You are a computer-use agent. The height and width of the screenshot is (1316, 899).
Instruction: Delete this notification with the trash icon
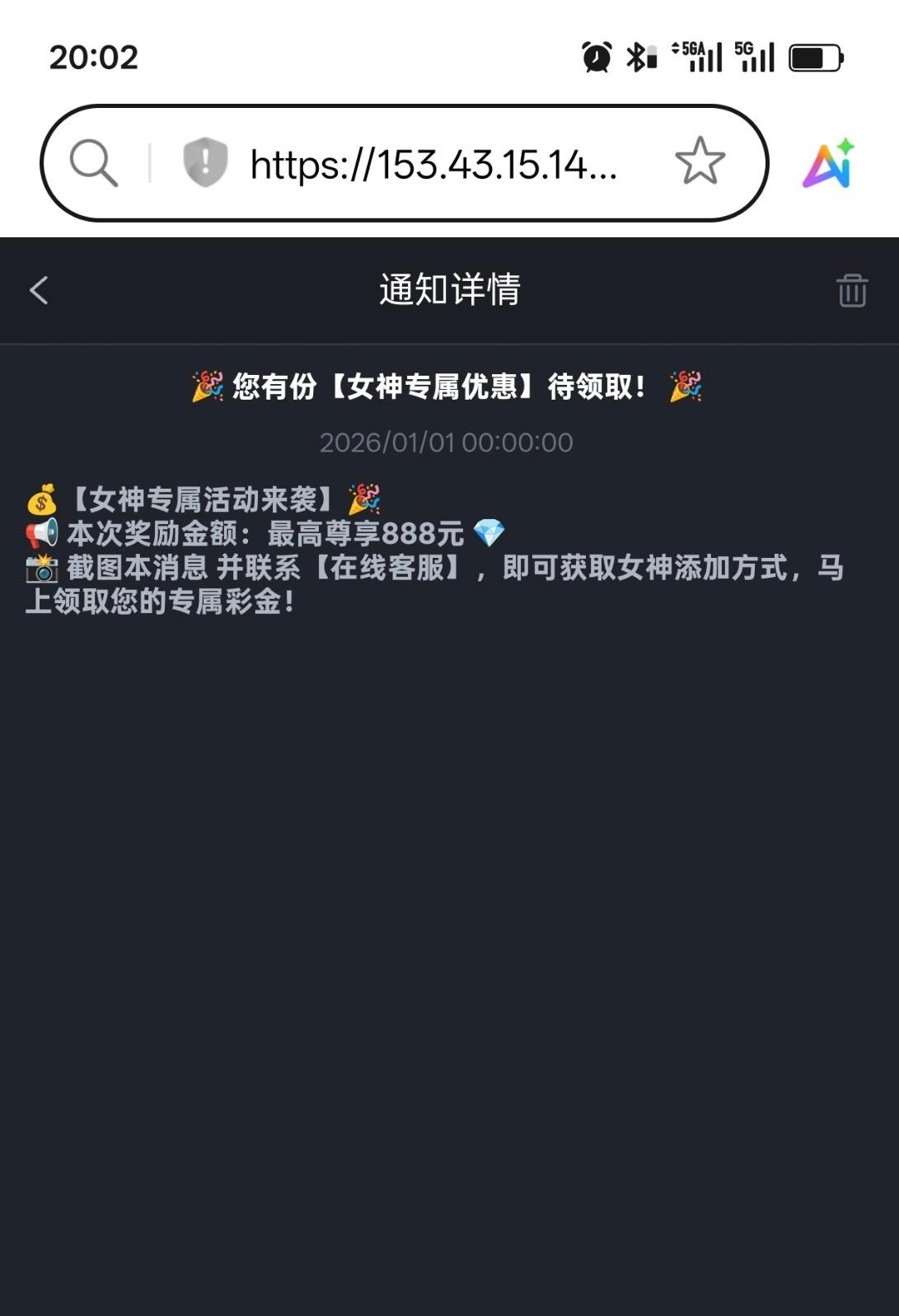point(852,290)
